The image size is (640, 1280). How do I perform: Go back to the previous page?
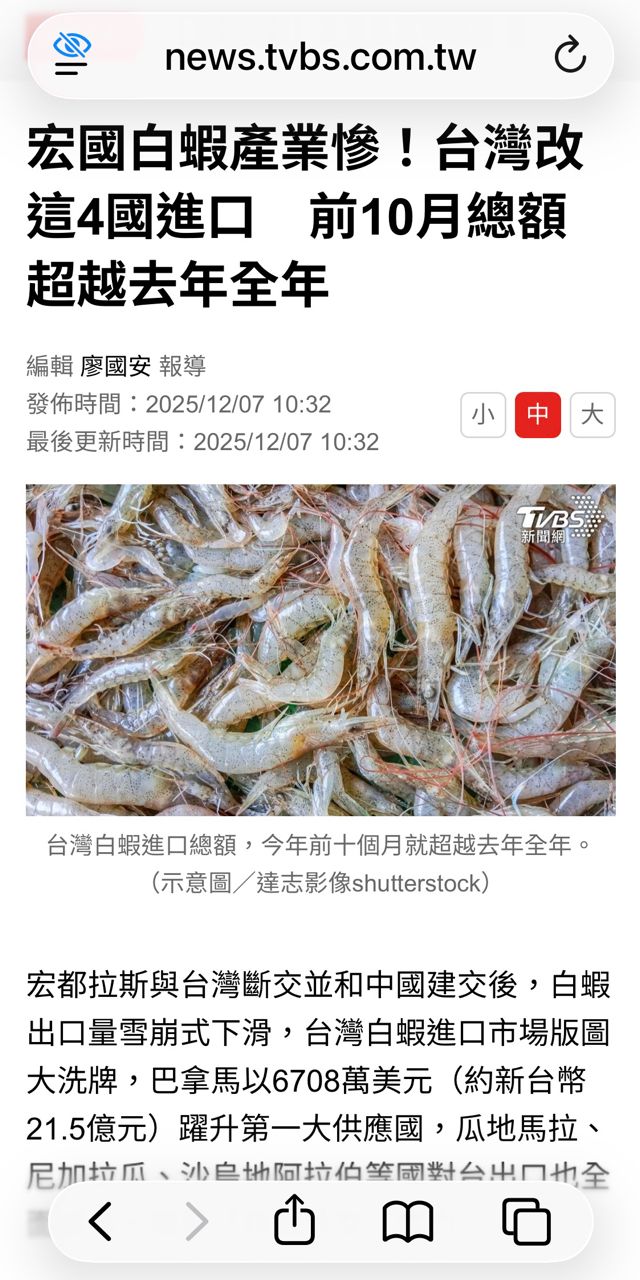(100, 1221)
